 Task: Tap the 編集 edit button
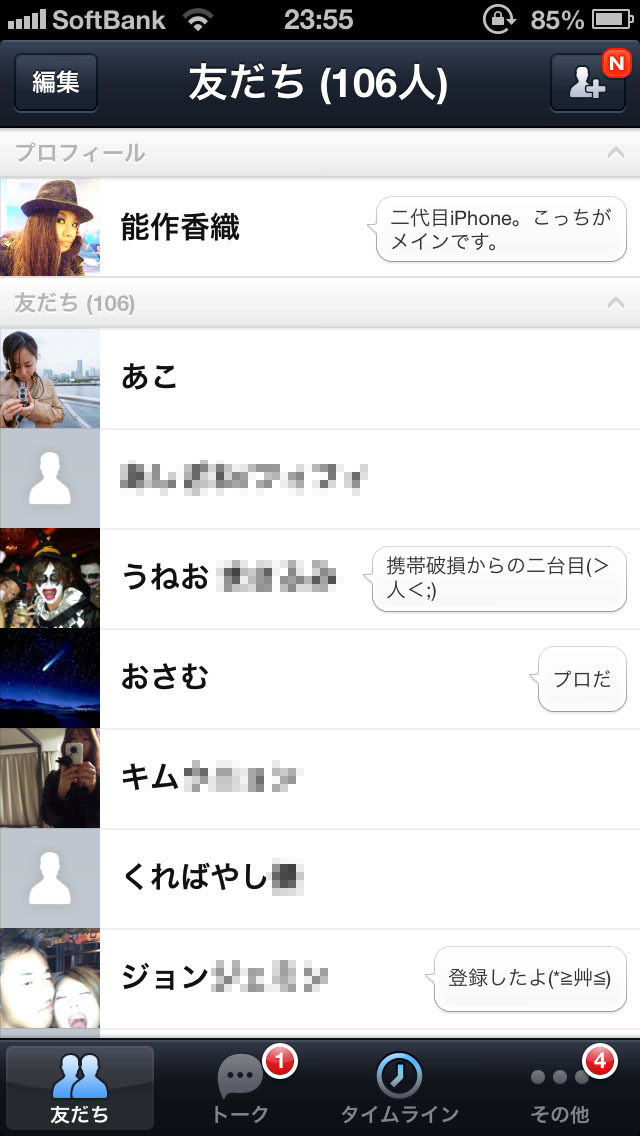(56, 82)
